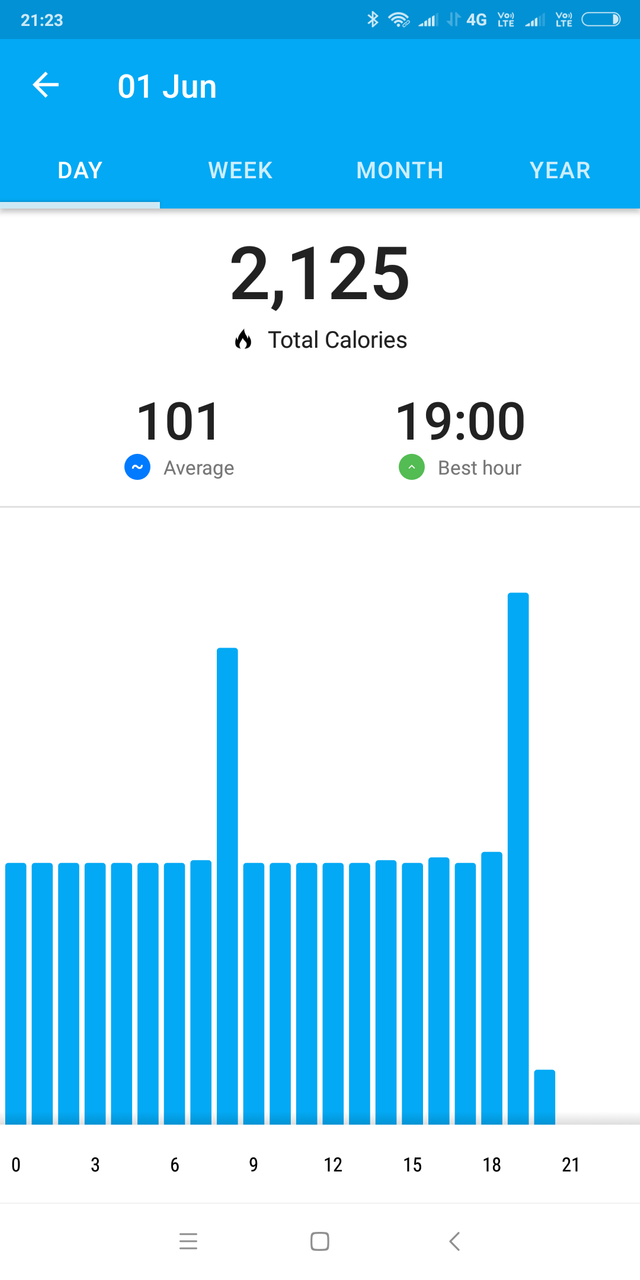Tap the system home button
The width and height of the screenshot is (640, 1280).
pos(320,1241)
